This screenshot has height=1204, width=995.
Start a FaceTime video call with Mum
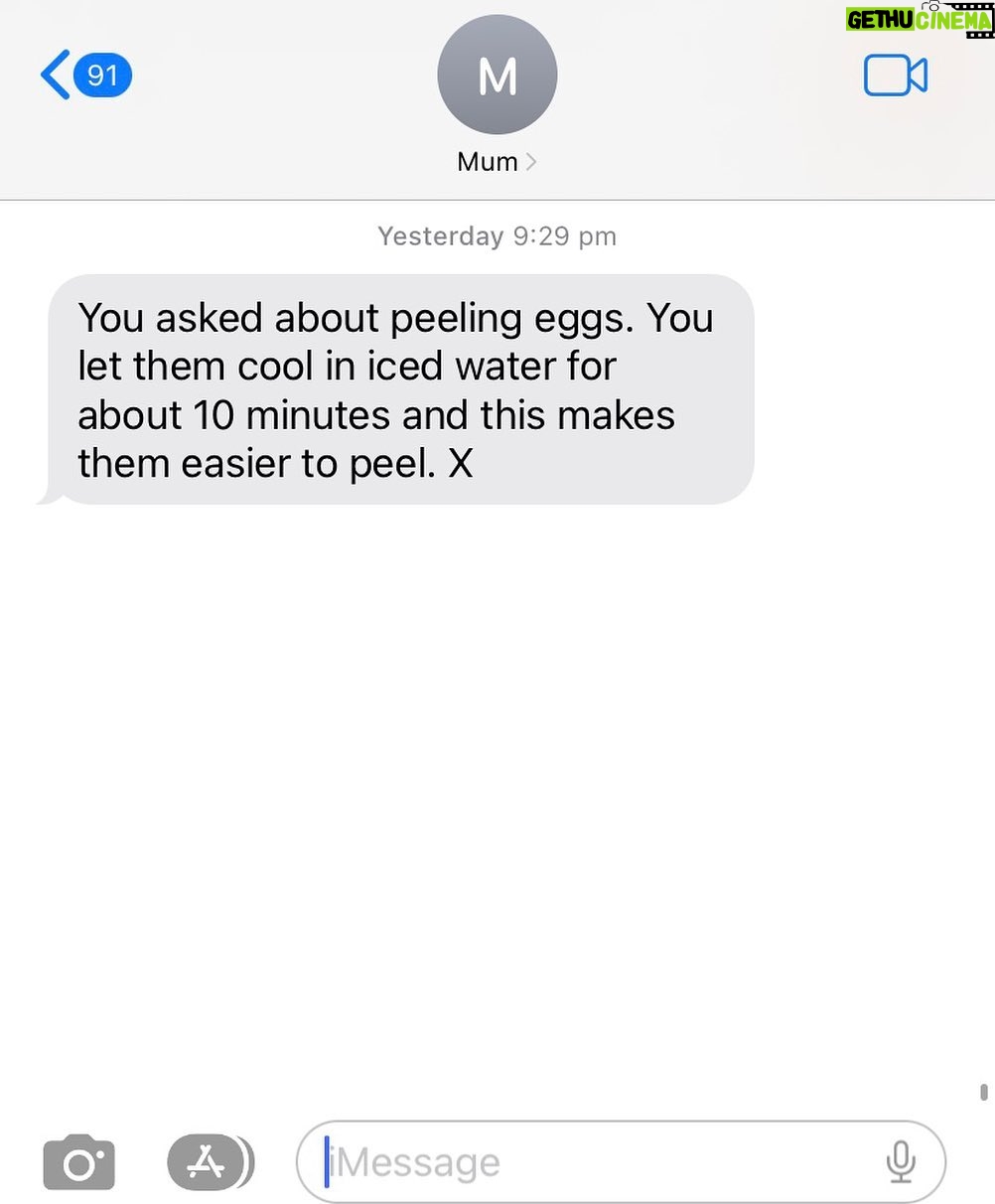click(x=895, y=76)
